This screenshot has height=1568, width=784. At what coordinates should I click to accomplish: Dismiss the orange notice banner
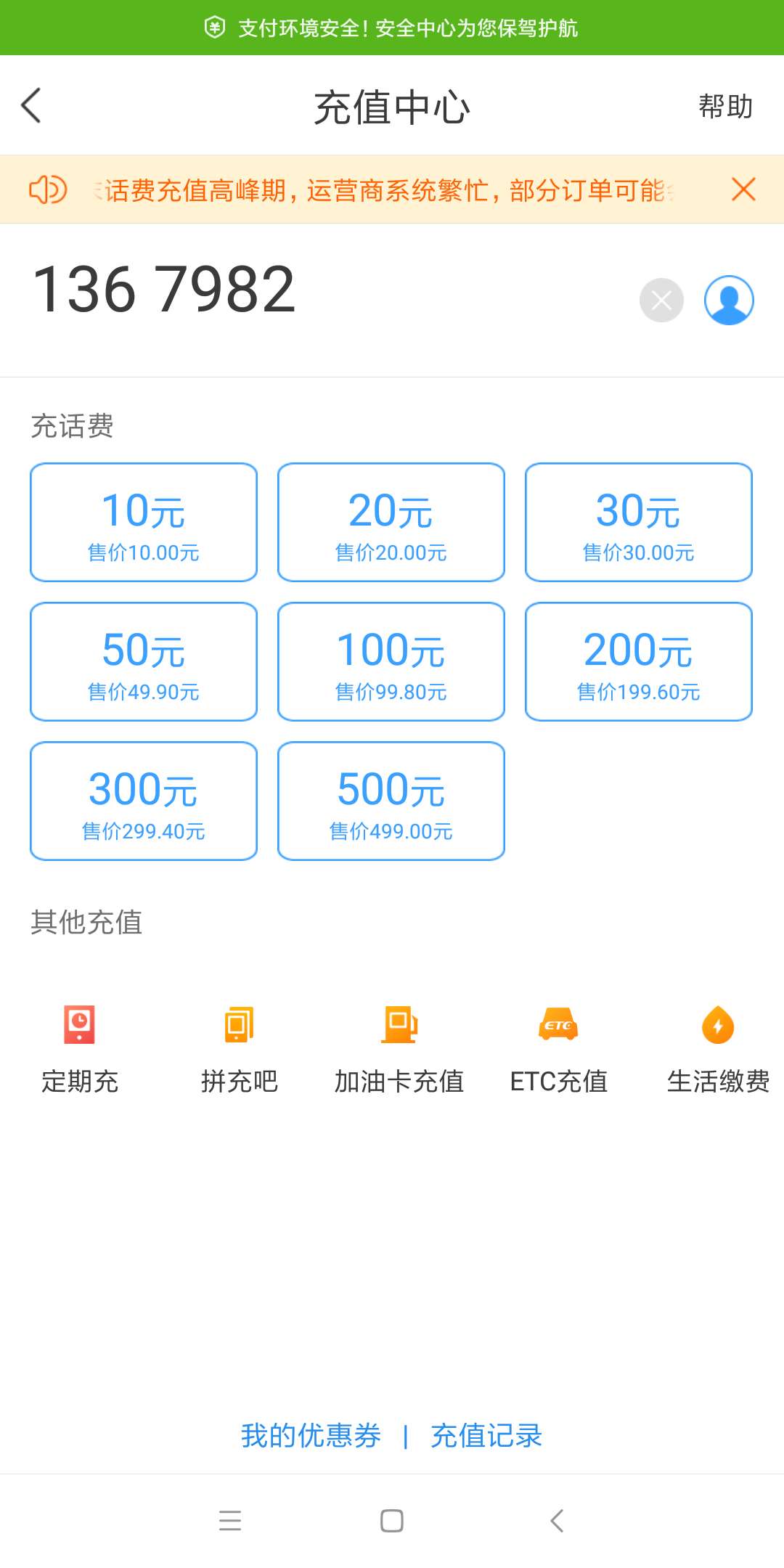click(x=743, y=189)
